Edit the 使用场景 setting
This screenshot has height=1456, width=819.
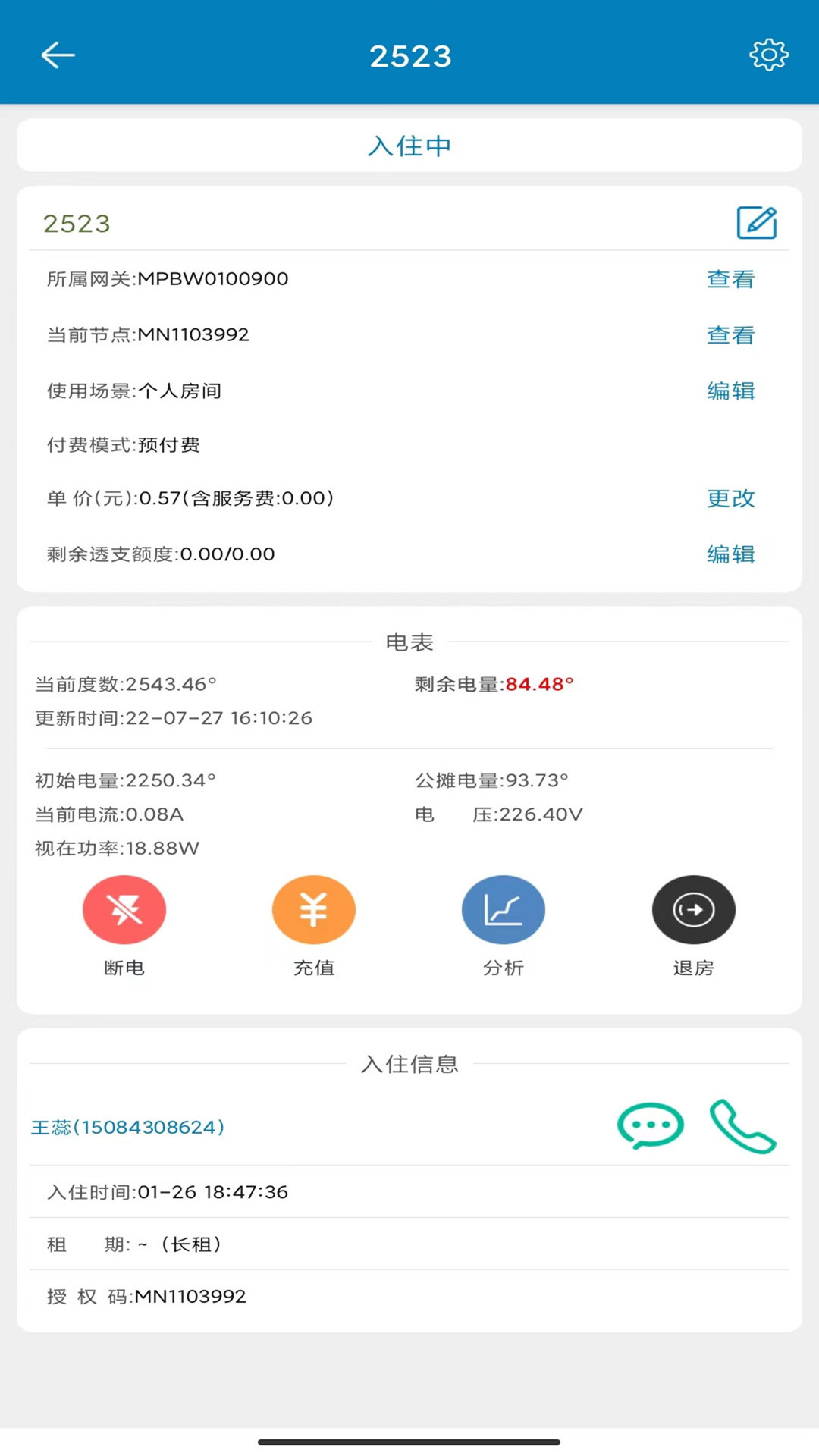click(x=730, y=391)
